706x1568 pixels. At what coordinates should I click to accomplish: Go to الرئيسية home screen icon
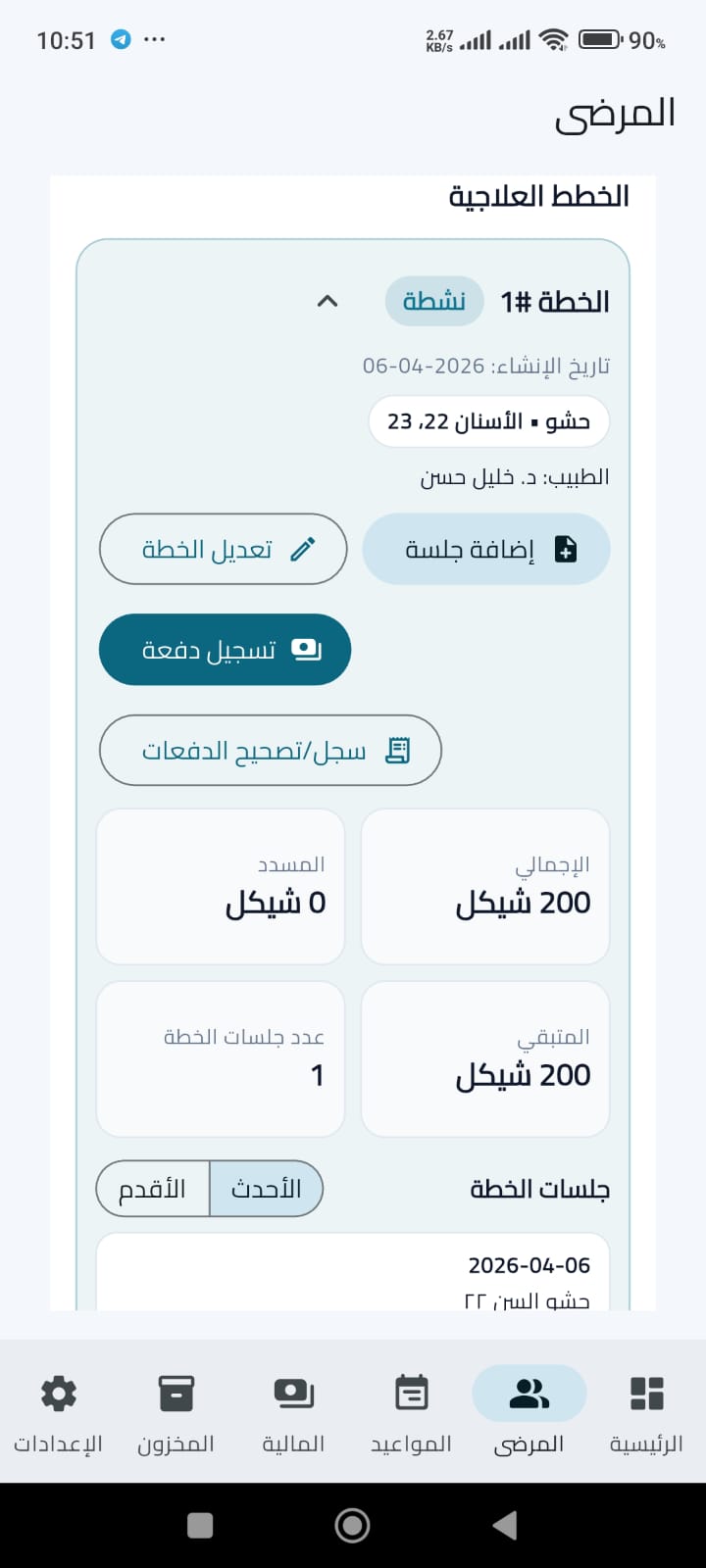click(x=644, y=1392)
